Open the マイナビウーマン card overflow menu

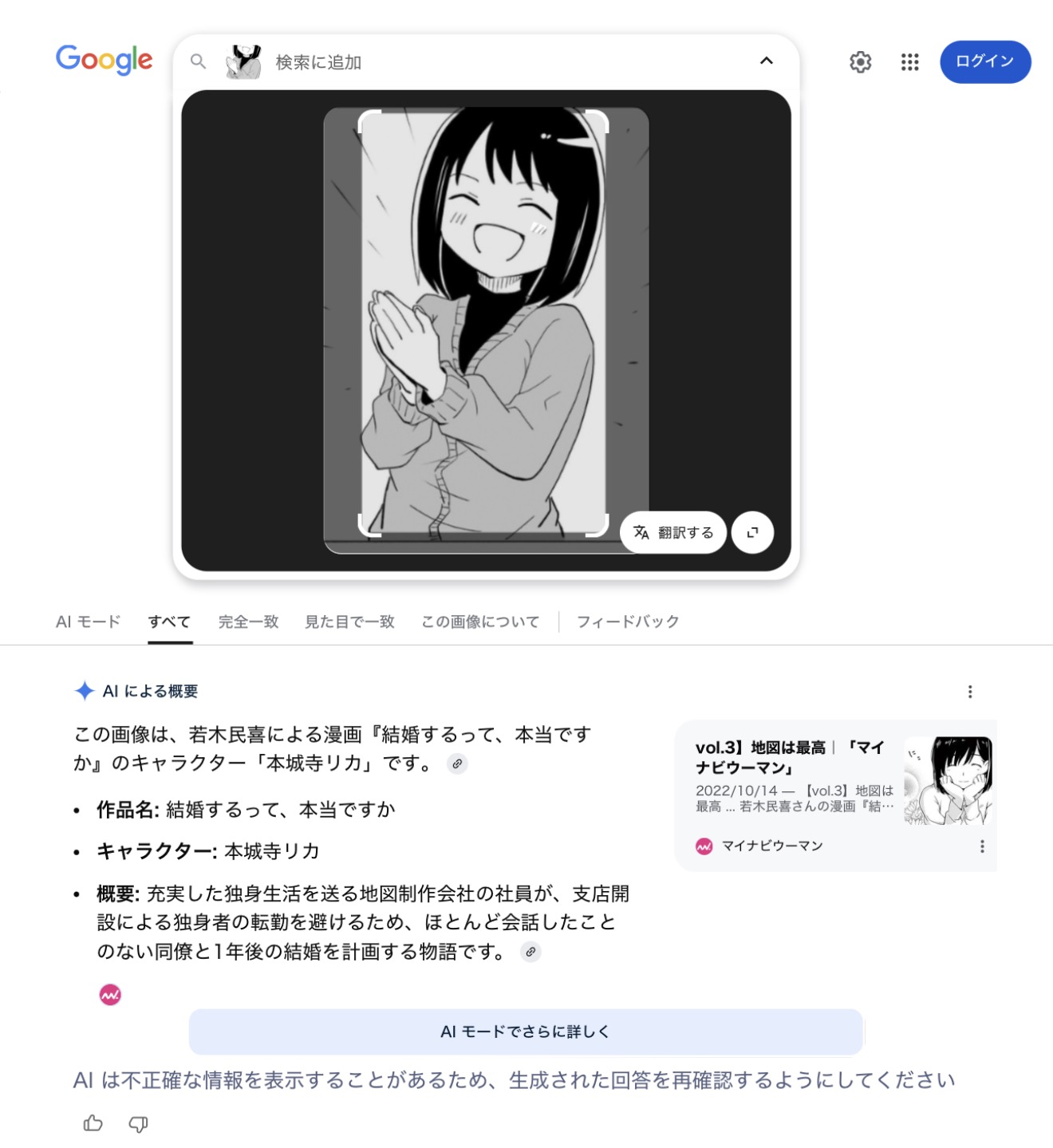click(x=982, y=846)
